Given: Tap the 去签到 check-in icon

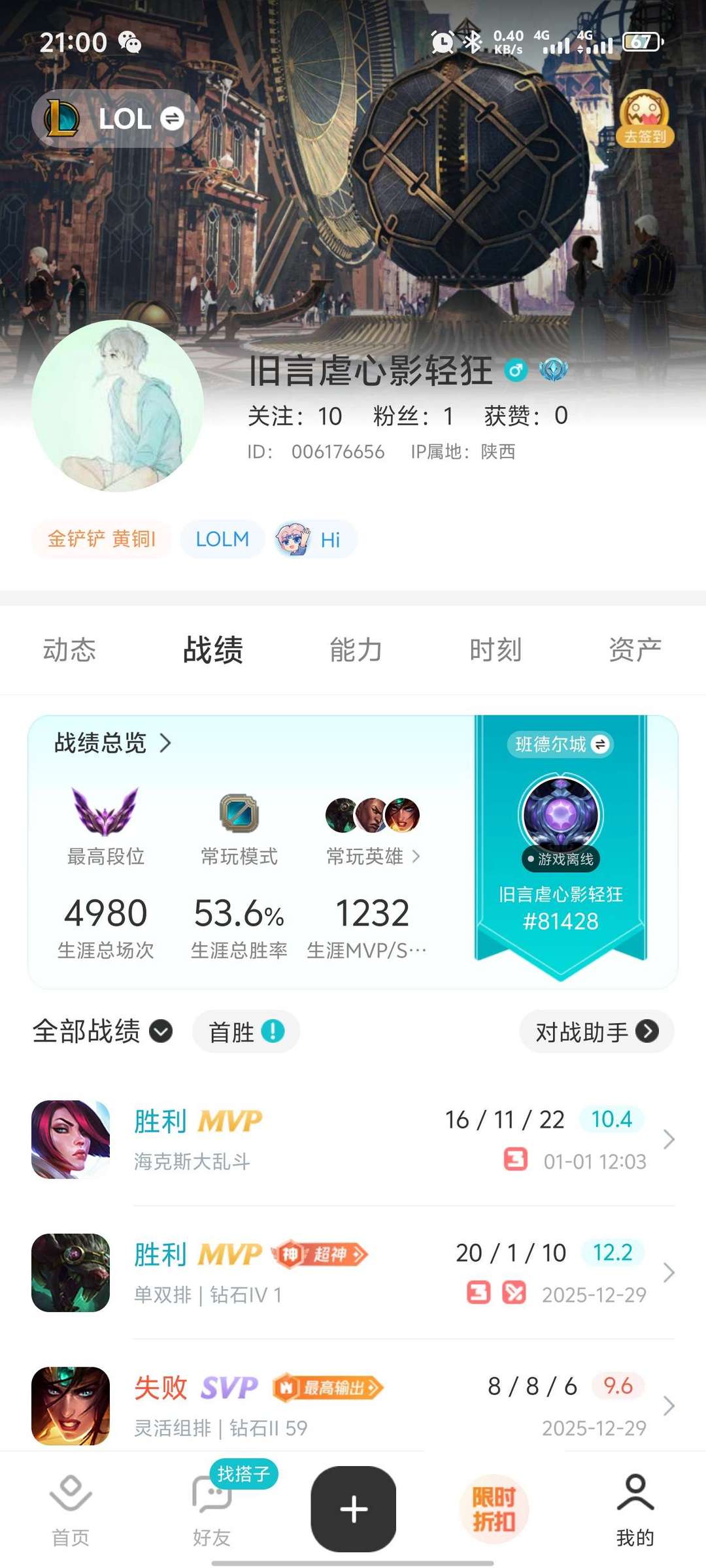Looking at the screenshot, I should click(645, 119).
